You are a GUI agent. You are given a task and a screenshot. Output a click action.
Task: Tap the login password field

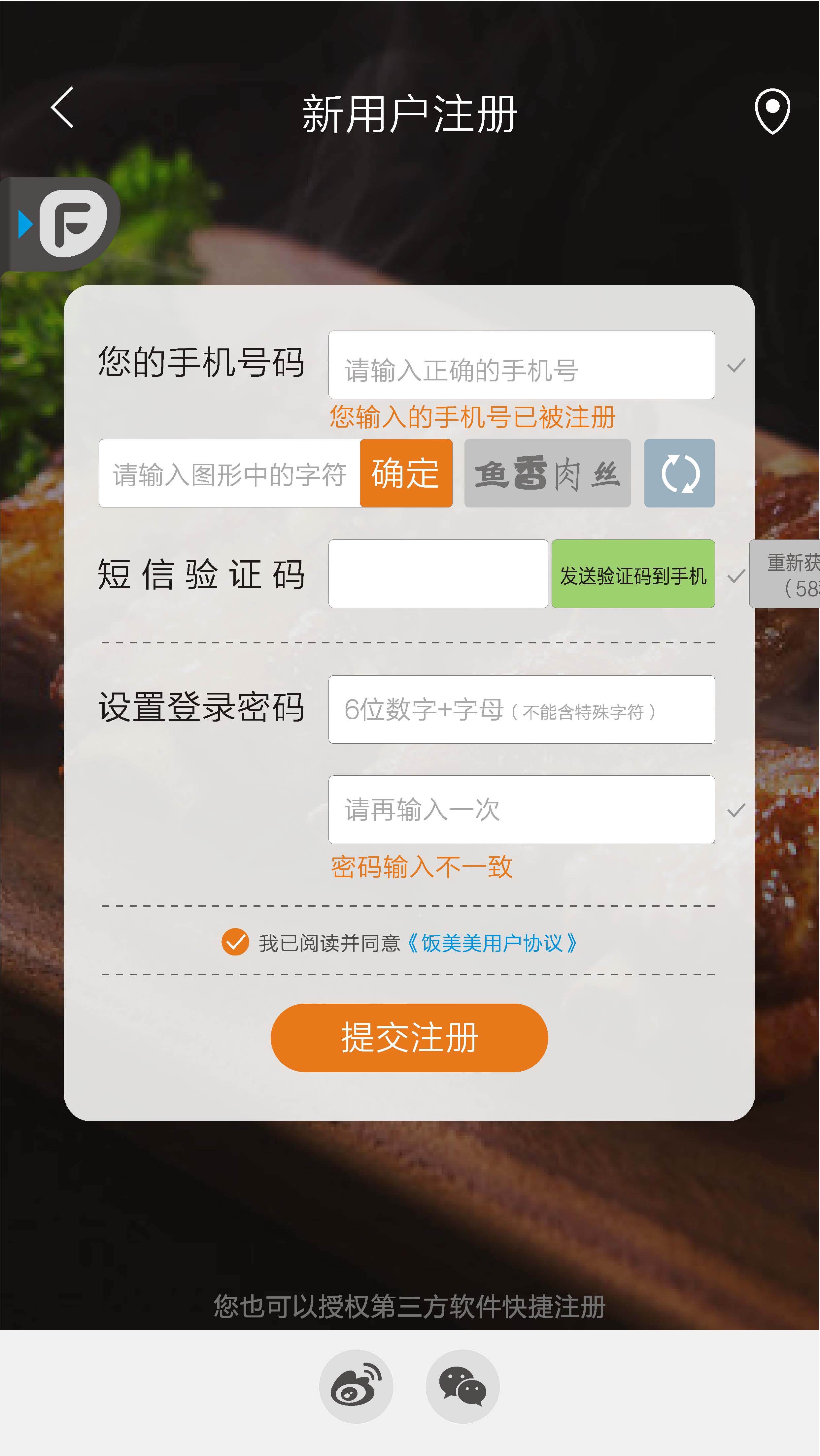click(521, 709)
